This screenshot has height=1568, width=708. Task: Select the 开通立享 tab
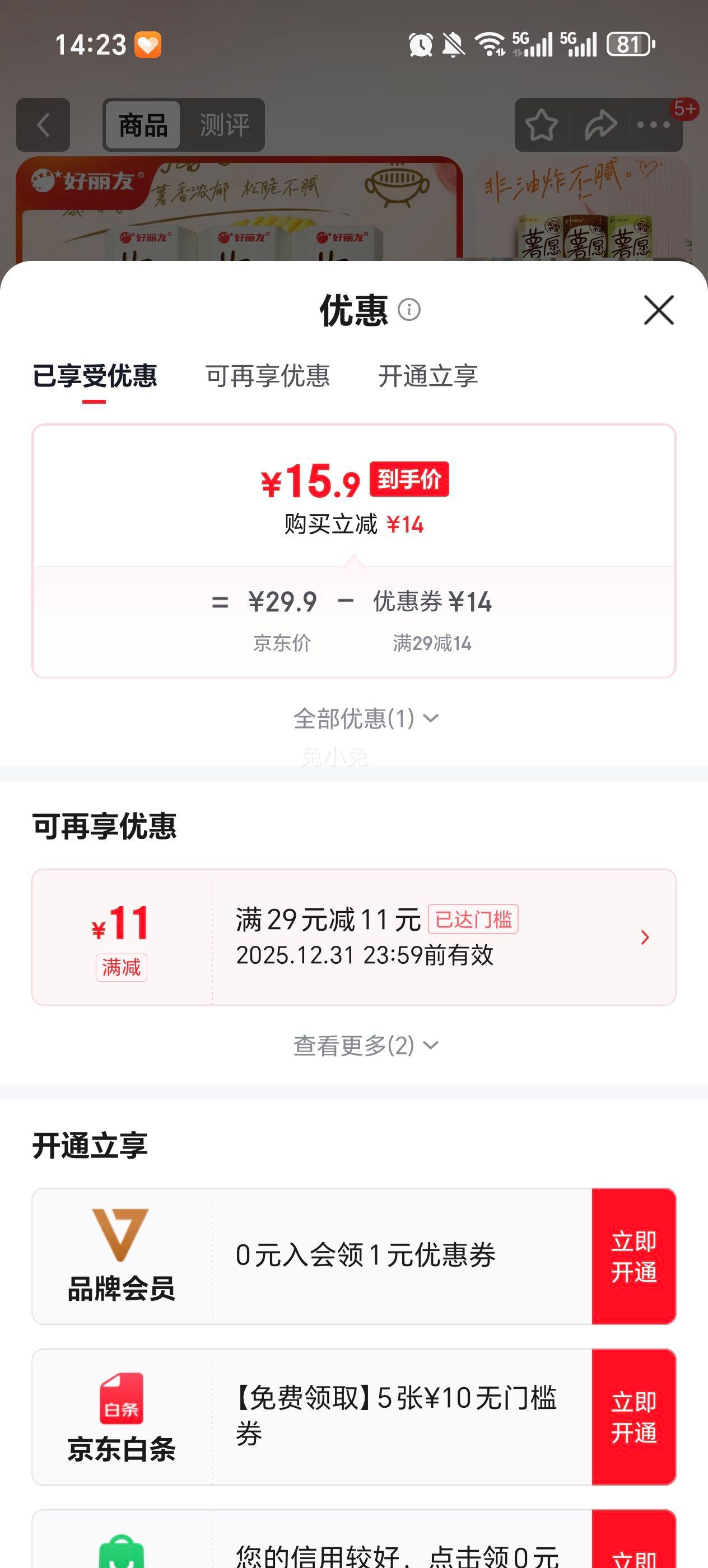(429, 377)
